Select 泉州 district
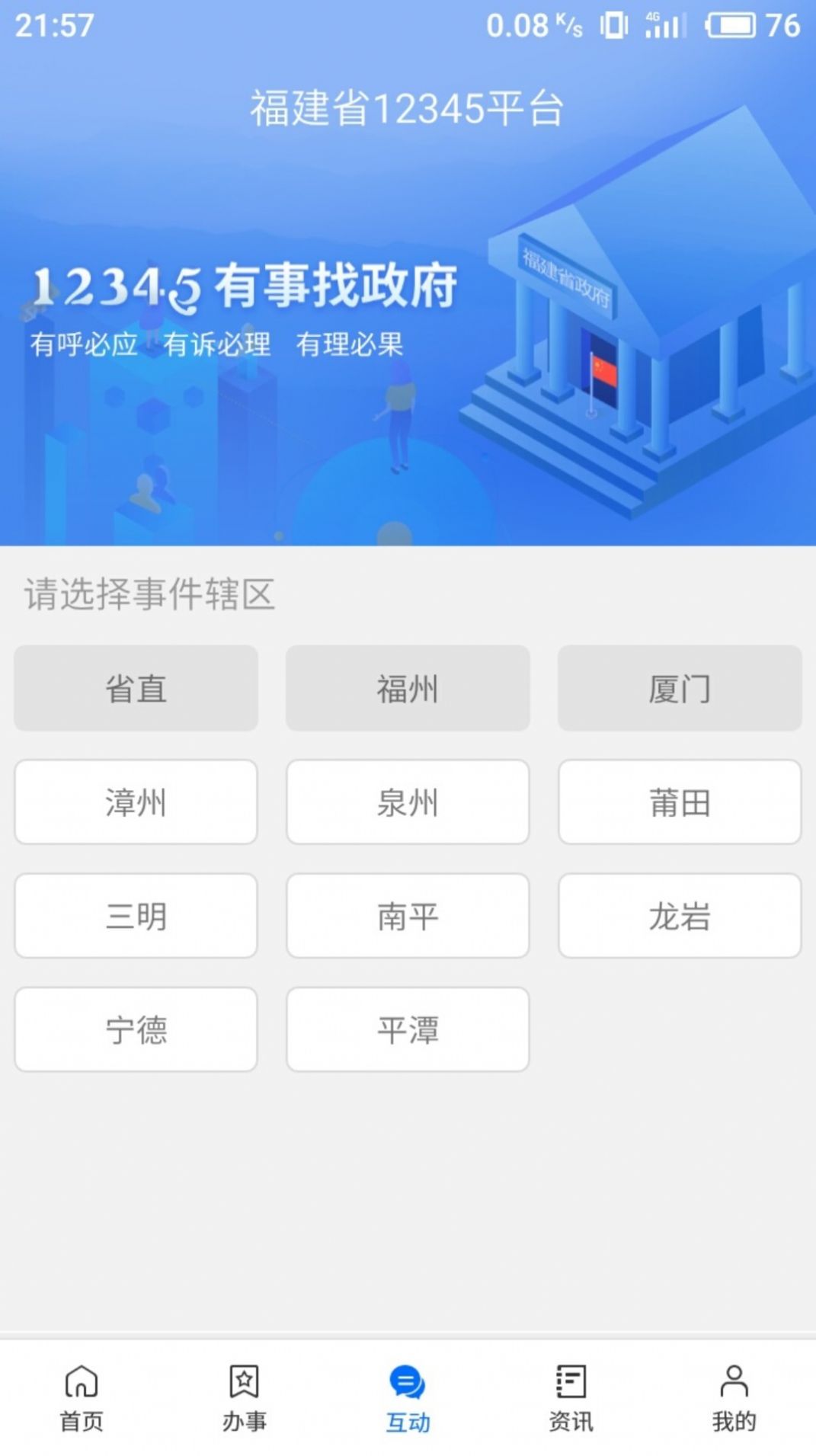 tap(408, 802)
